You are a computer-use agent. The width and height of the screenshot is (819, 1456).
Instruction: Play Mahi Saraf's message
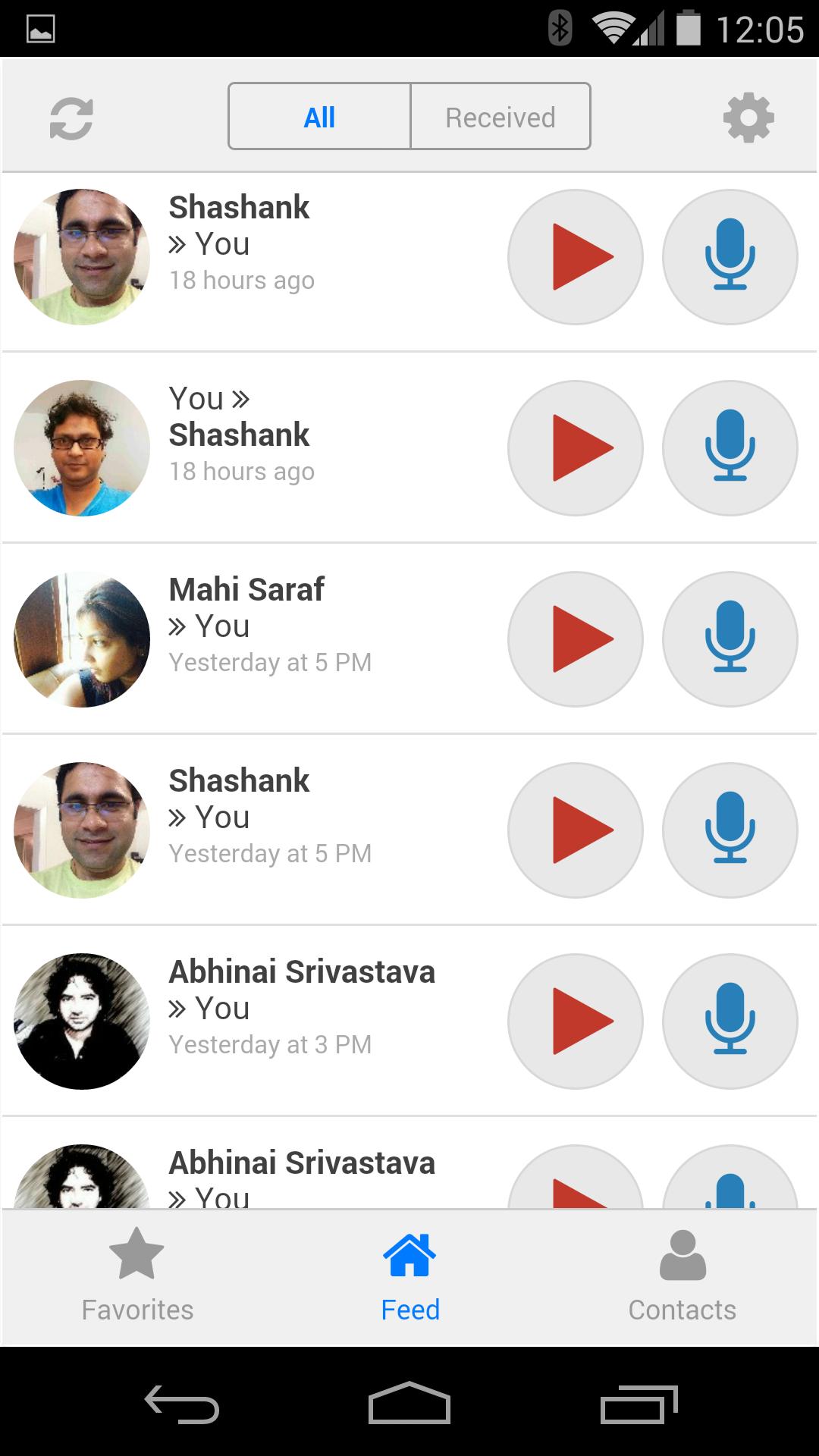tap(576, 639)
